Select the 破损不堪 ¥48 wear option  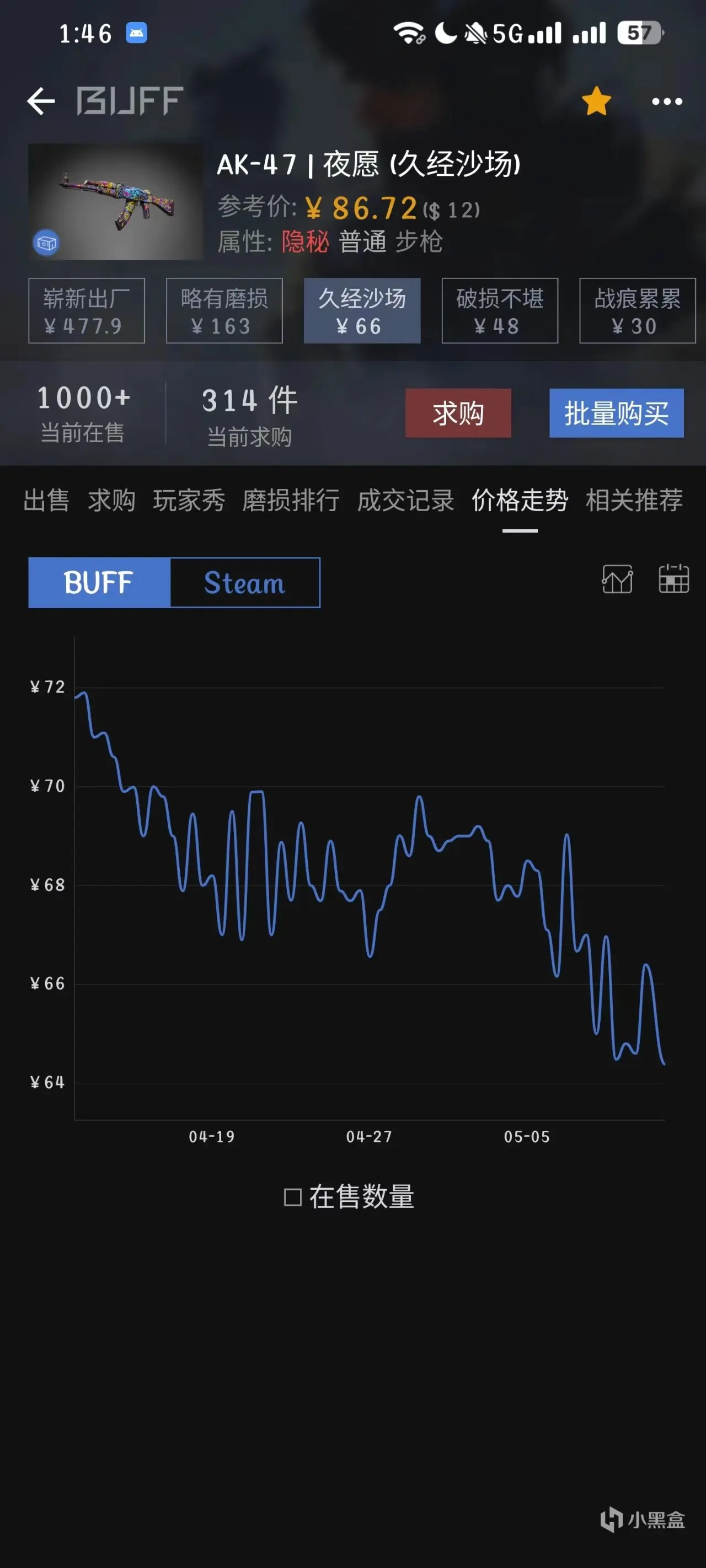[x=500, y=311]
